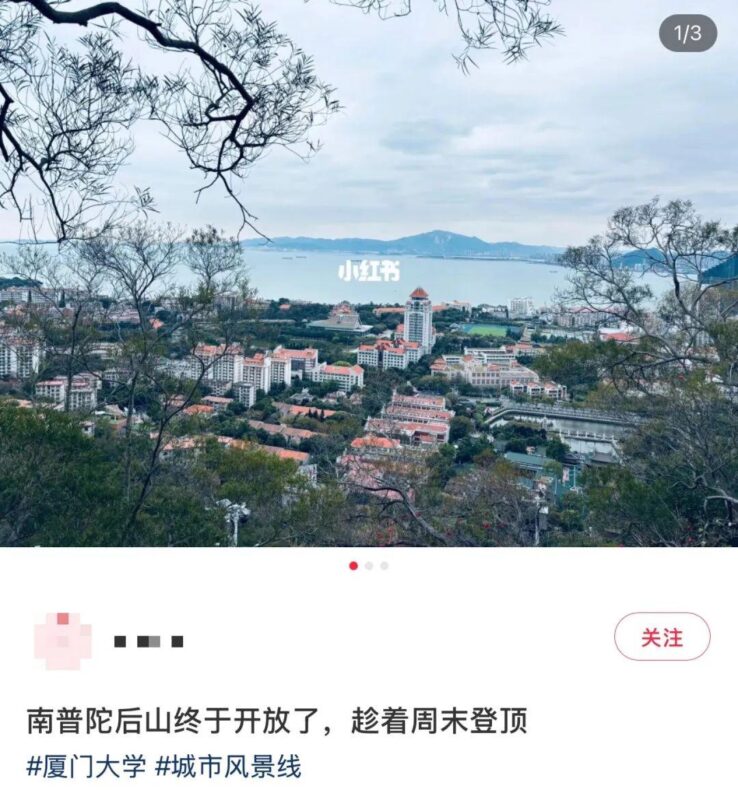Tap the user's profile avatar

pyautogui.click(x=60, y=640)
